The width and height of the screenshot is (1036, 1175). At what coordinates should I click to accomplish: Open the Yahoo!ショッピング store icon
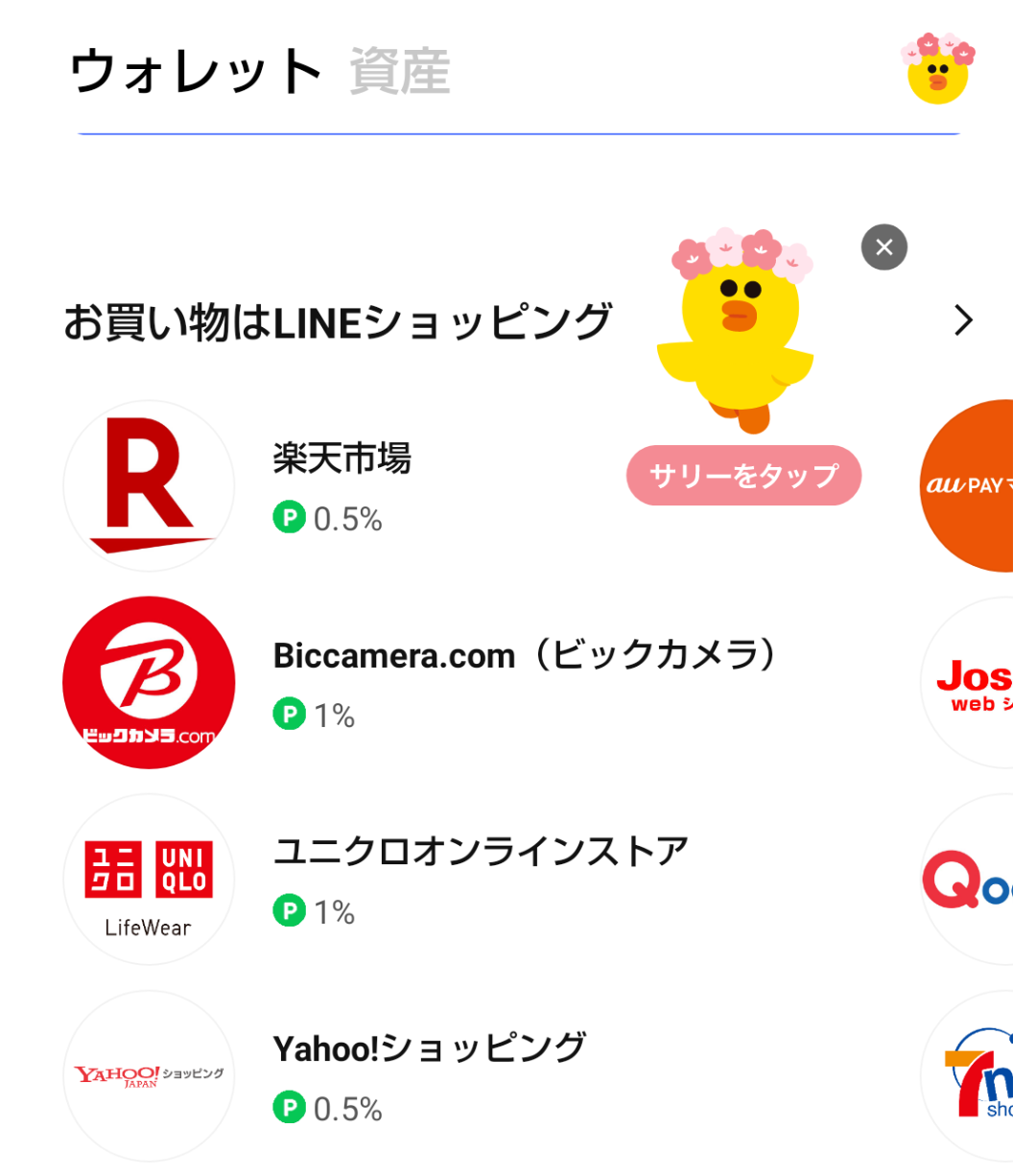tap(148, 1076)
